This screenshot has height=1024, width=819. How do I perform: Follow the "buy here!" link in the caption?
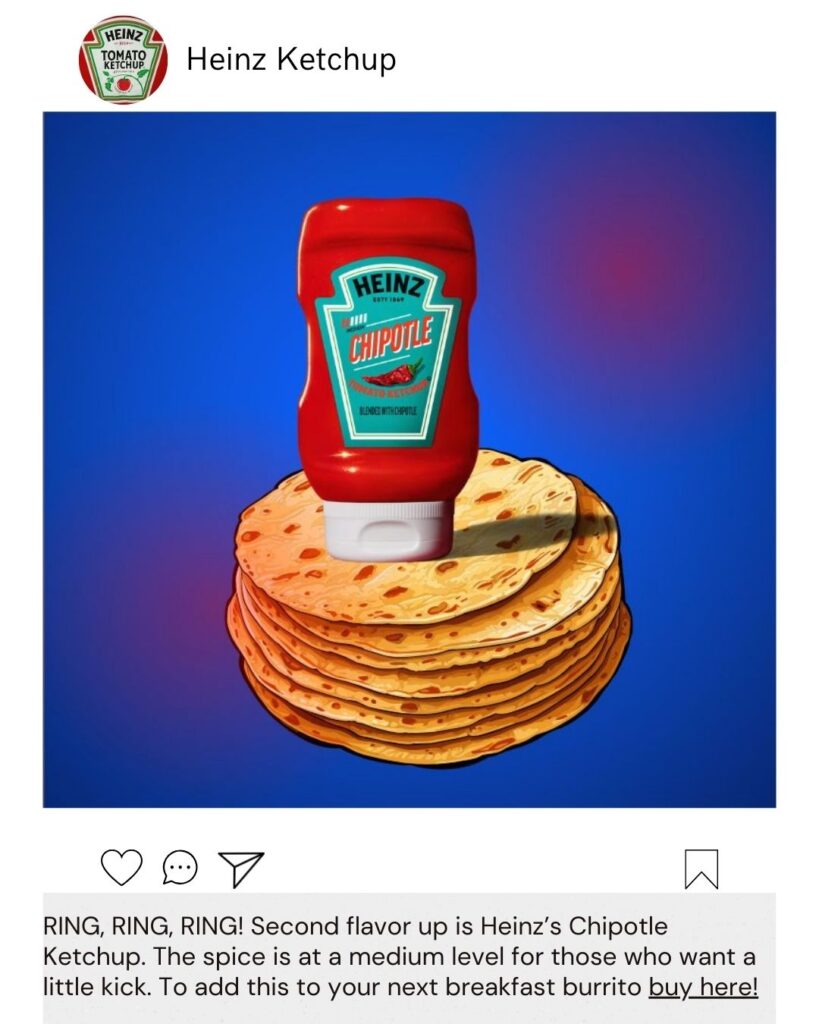pyautogui.click(x=703, y=987)
